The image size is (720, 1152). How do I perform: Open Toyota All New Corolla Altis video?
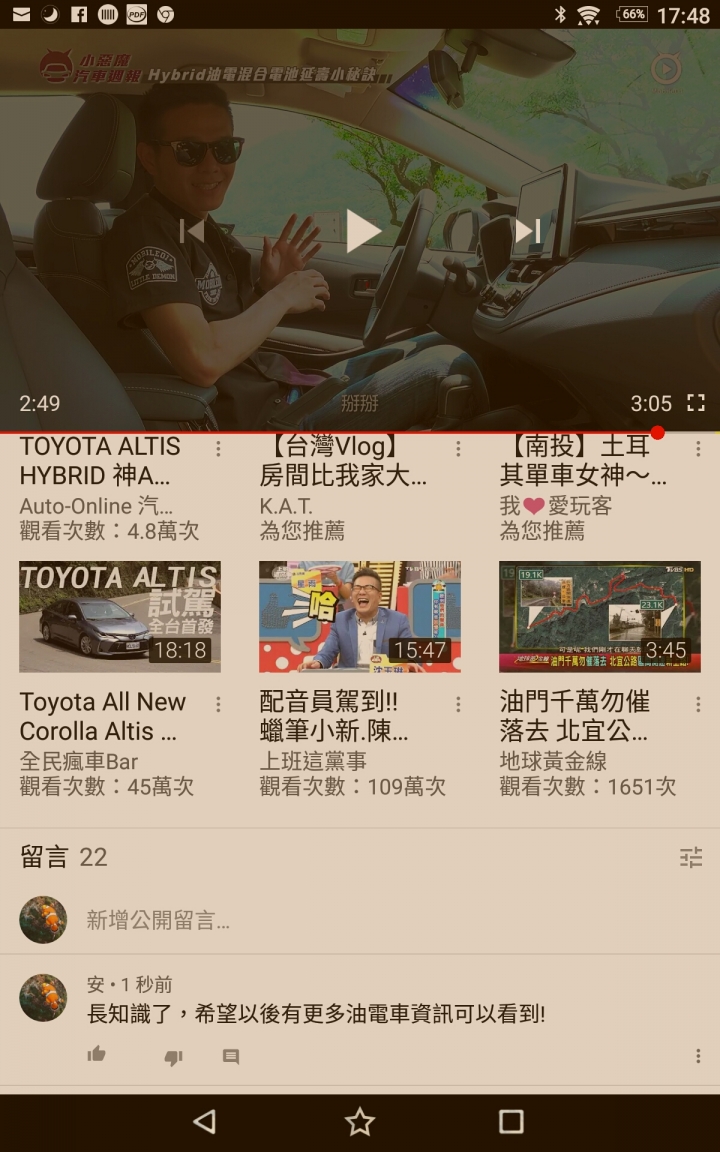pyautogui.click(x=120, y=617)
